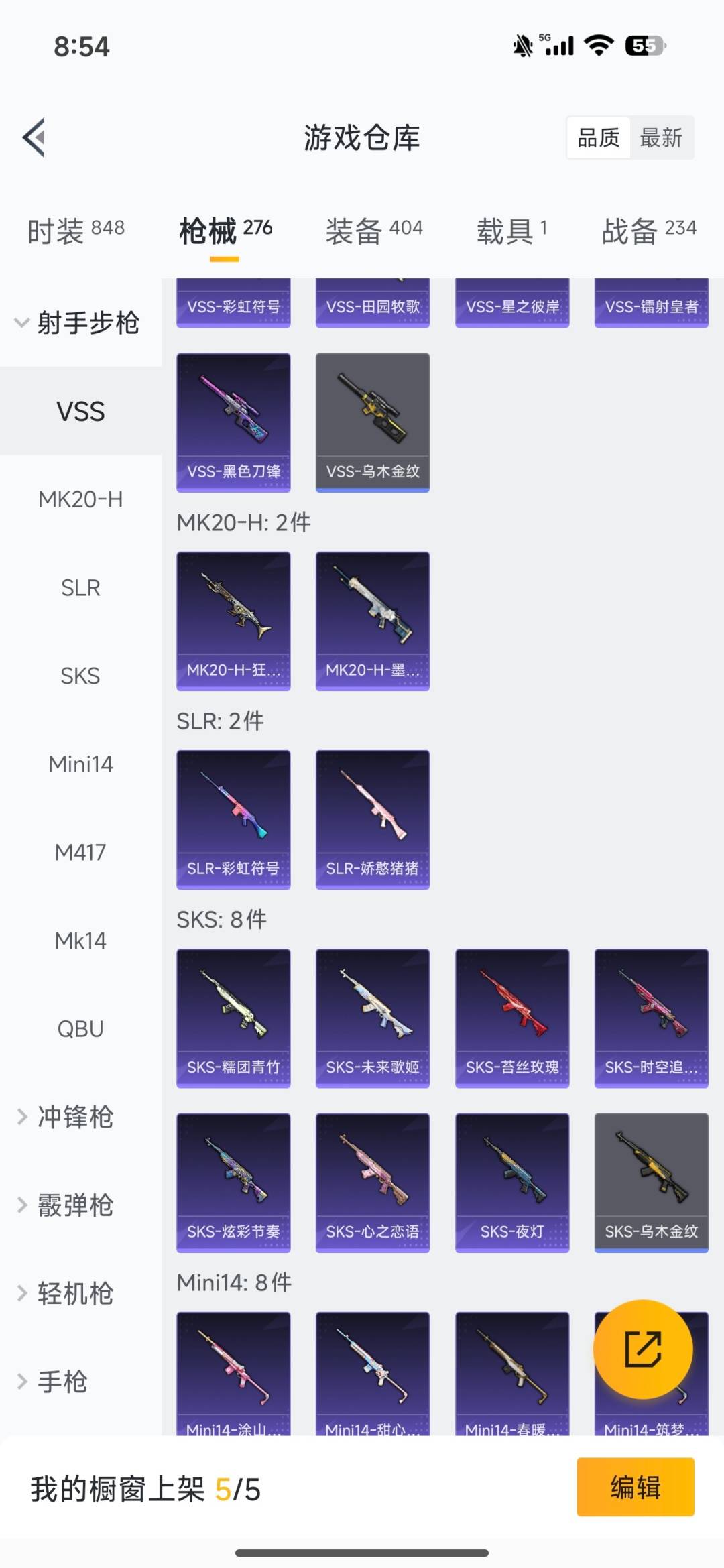Switch sorting to 最新
The image size is (724, 1568).
662,137
